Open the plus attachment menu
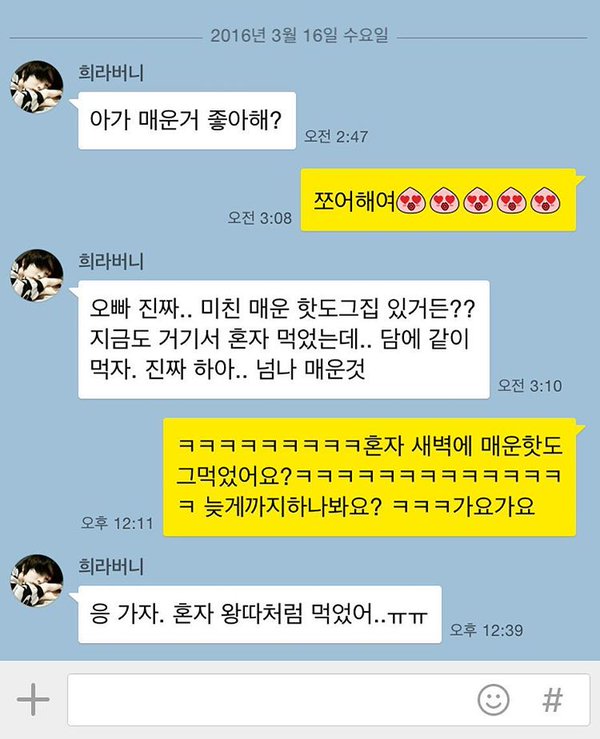Screen dimensions: 600x739 (33, 699)
